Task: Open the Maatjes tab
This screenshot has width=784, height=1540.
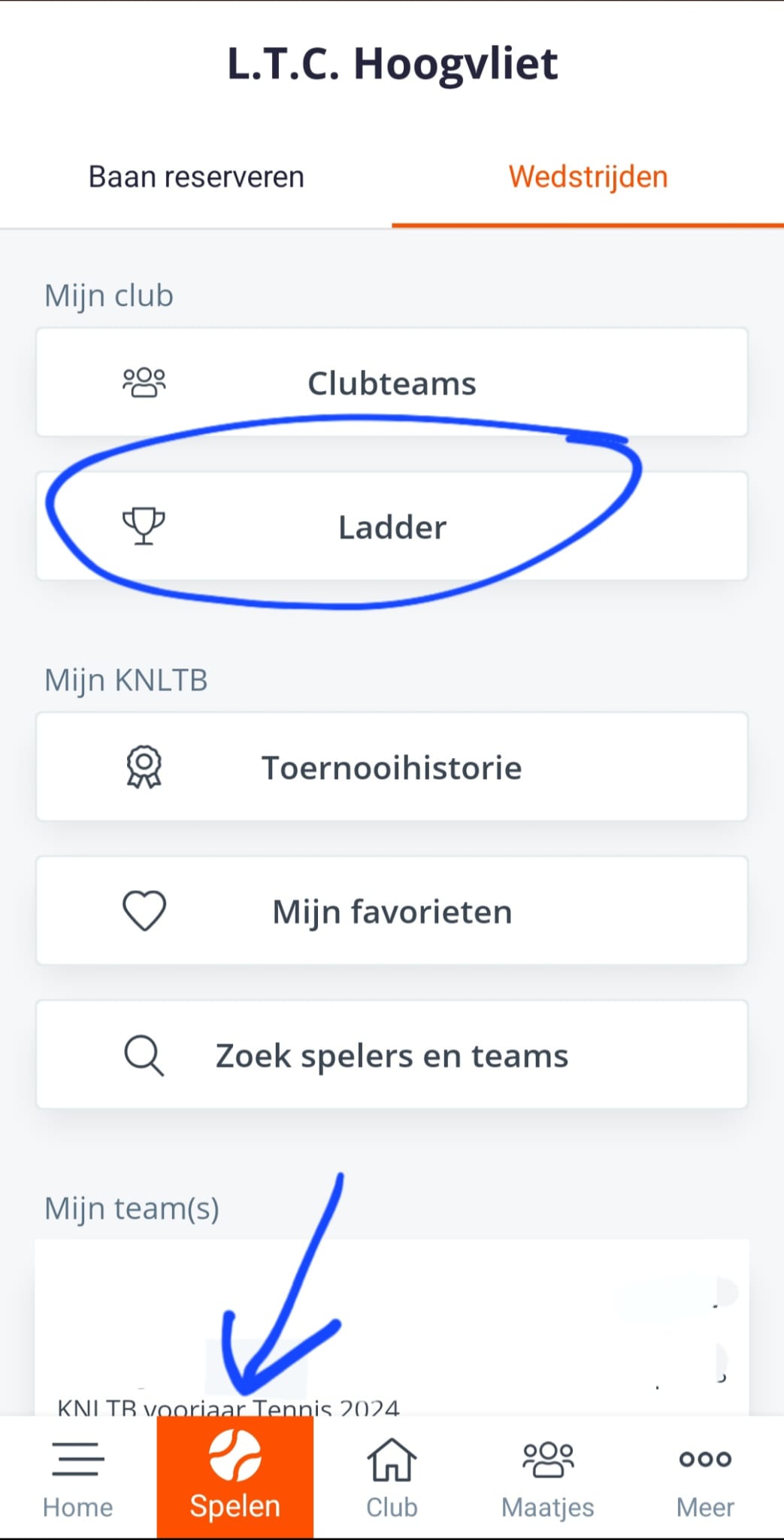Action: [548, 1478]
